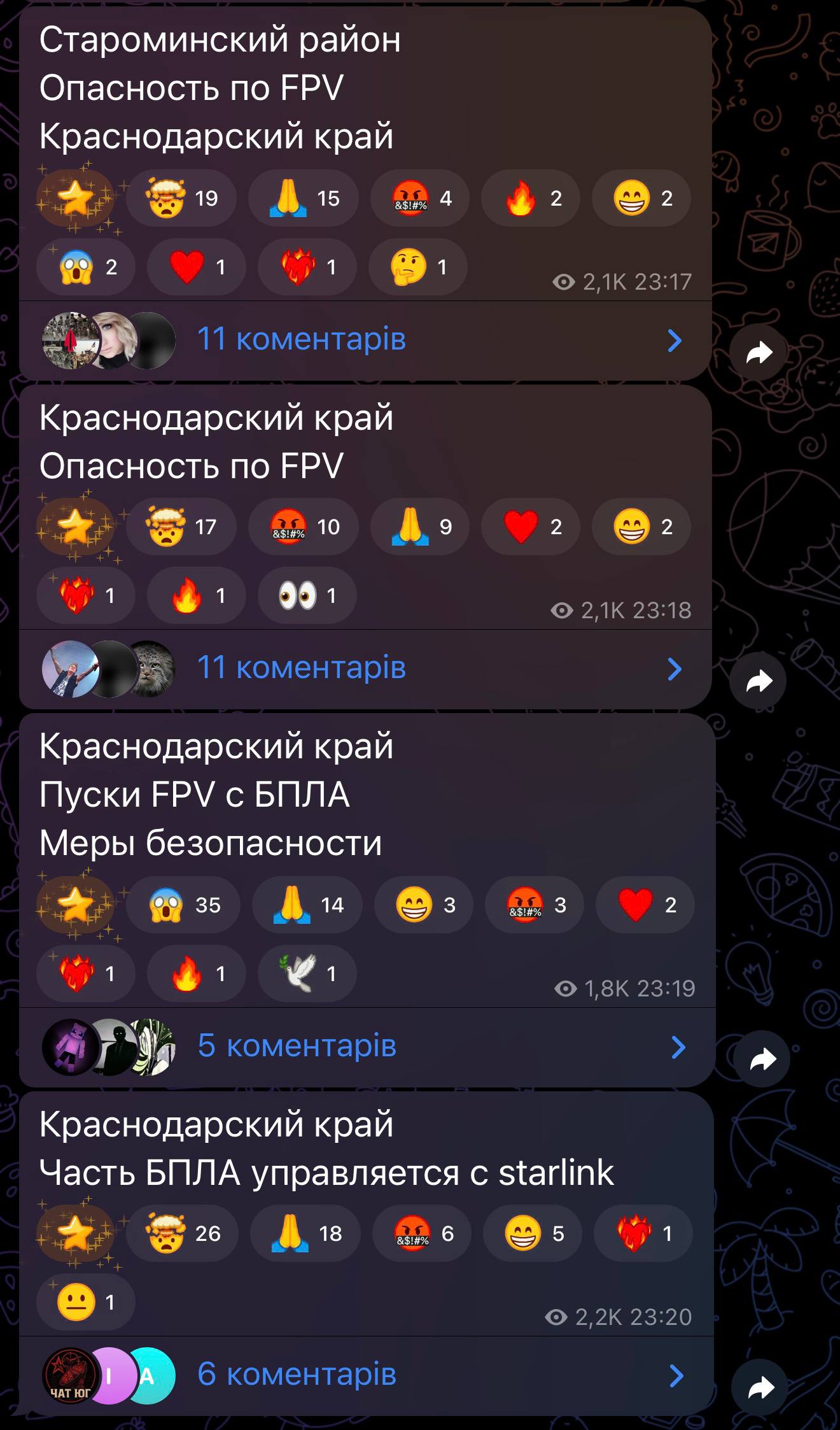Open 11 comments under Староминский район post
This screenshot has width=840, height=1430.
click(x=301, y=339)
